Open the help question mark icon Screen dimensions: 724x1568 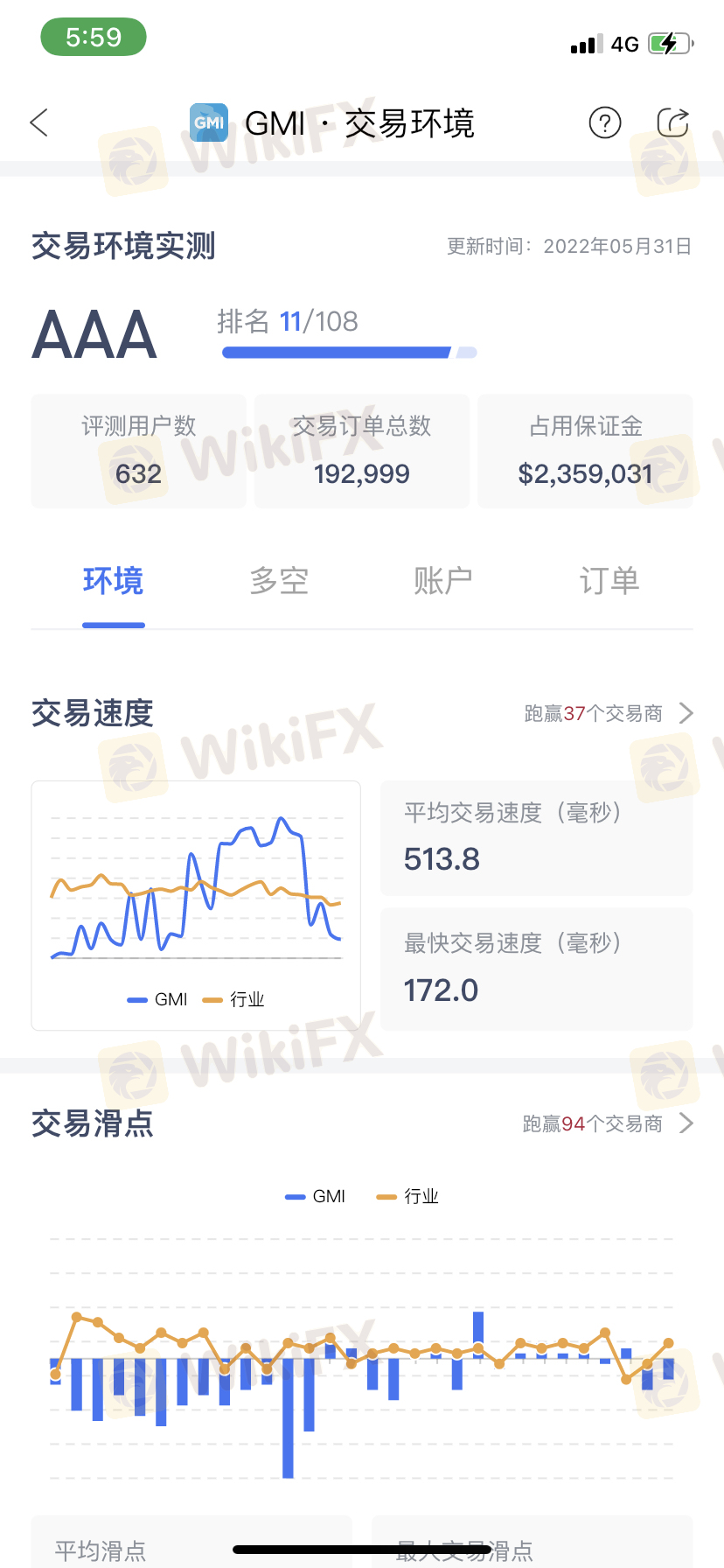[605, 123]
